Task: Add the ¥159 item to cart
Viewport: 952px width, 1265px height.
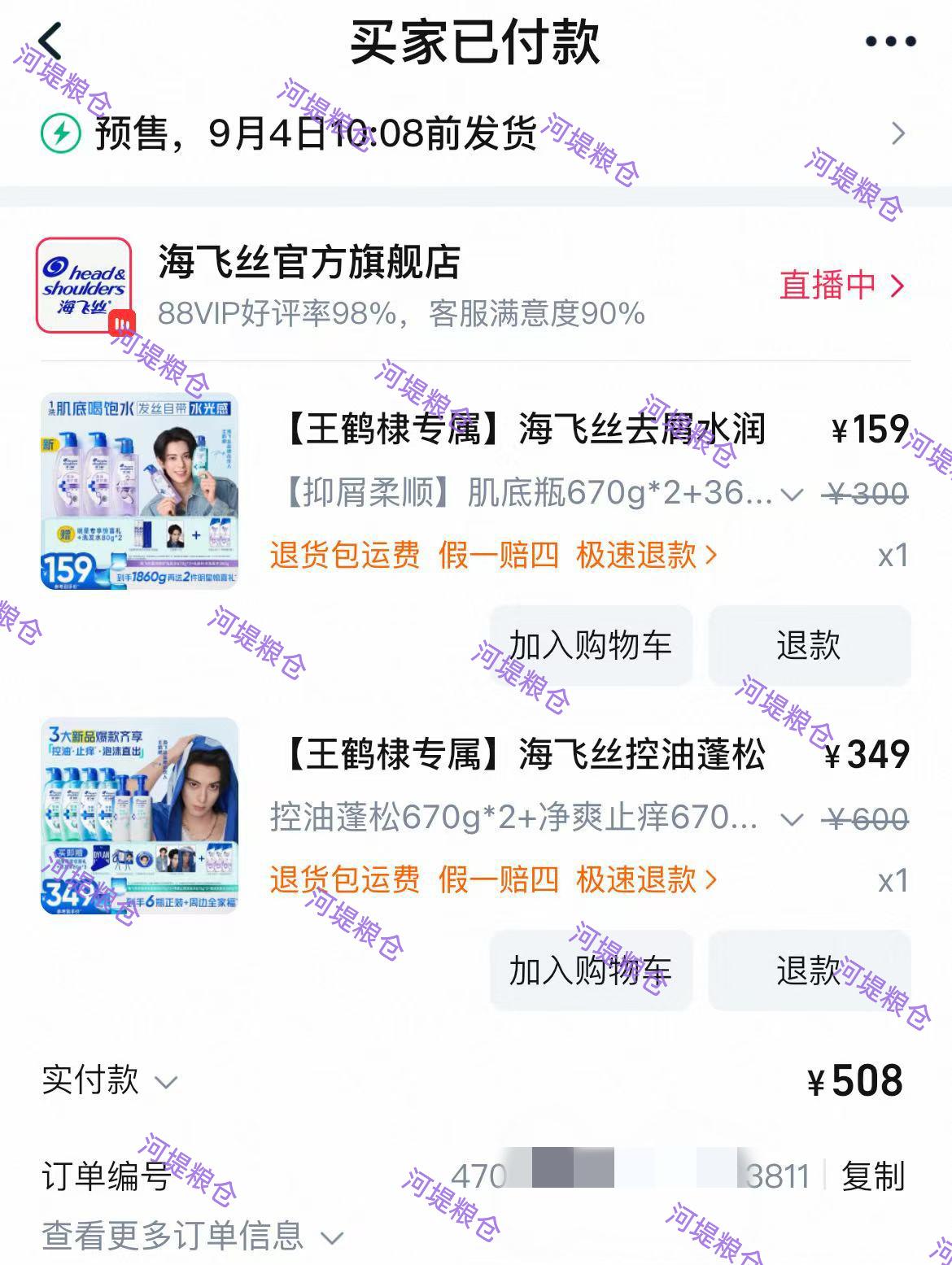Action: pos(591,646)
